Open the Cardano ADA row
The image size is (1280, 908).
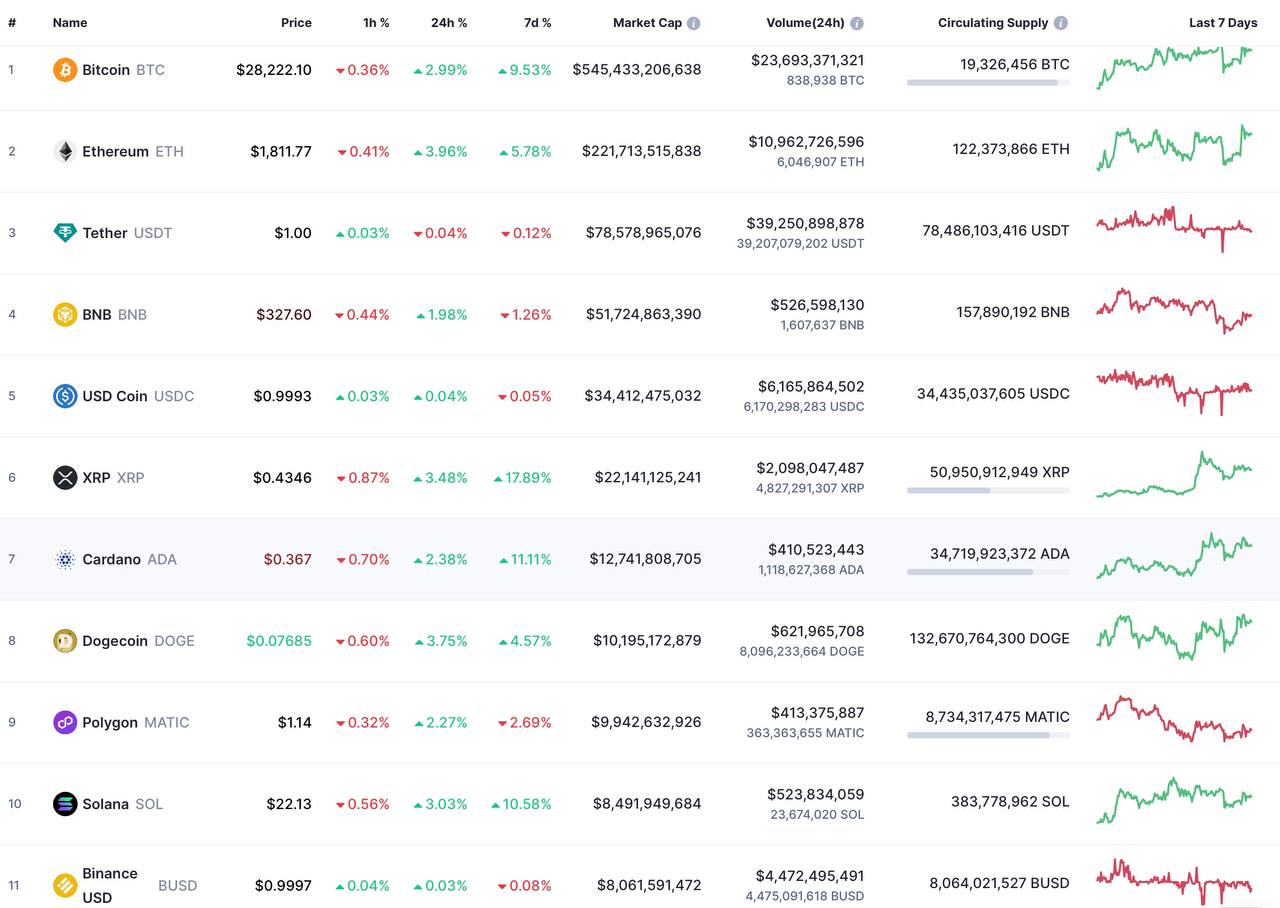point(111,560)
